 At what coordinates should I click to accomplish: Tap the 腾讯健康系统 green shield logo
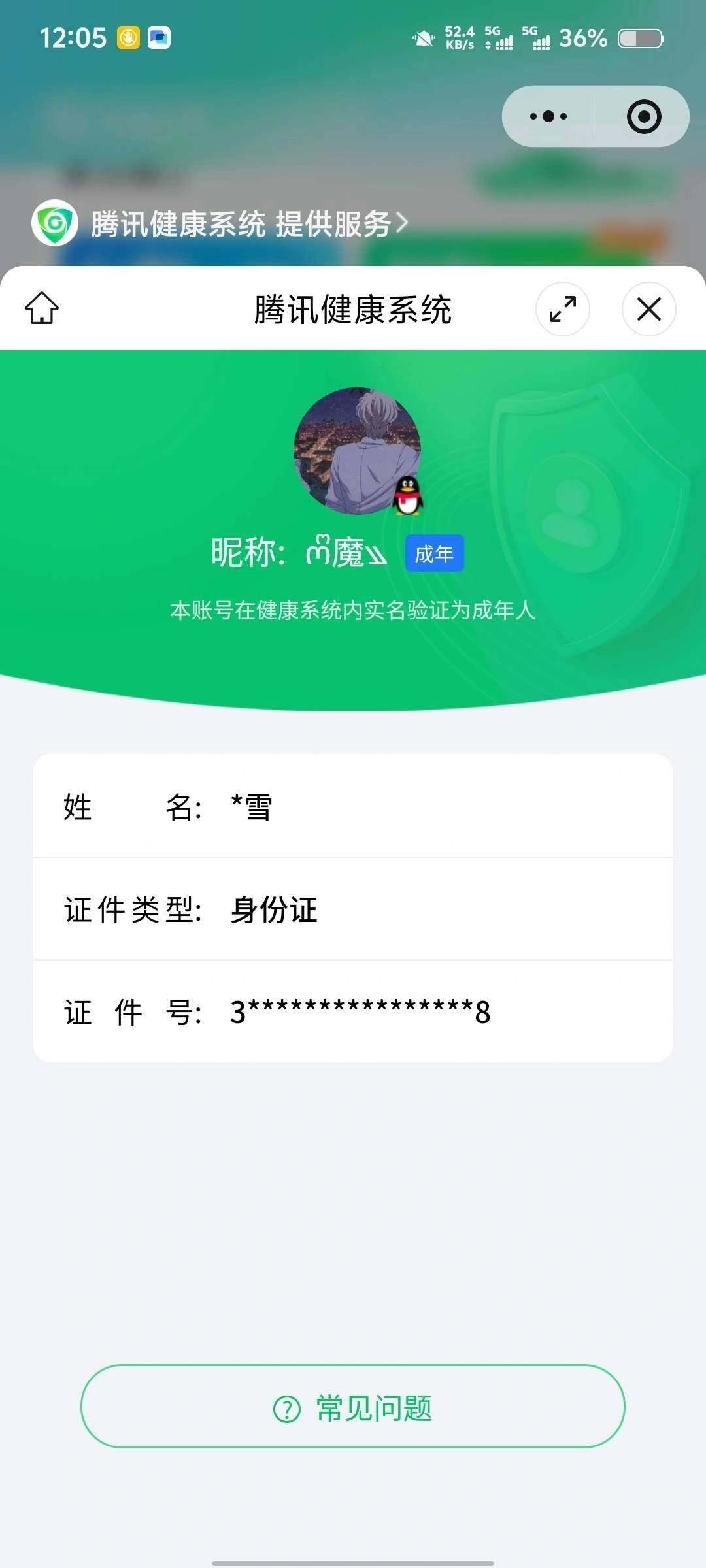[x=52, y=223]
